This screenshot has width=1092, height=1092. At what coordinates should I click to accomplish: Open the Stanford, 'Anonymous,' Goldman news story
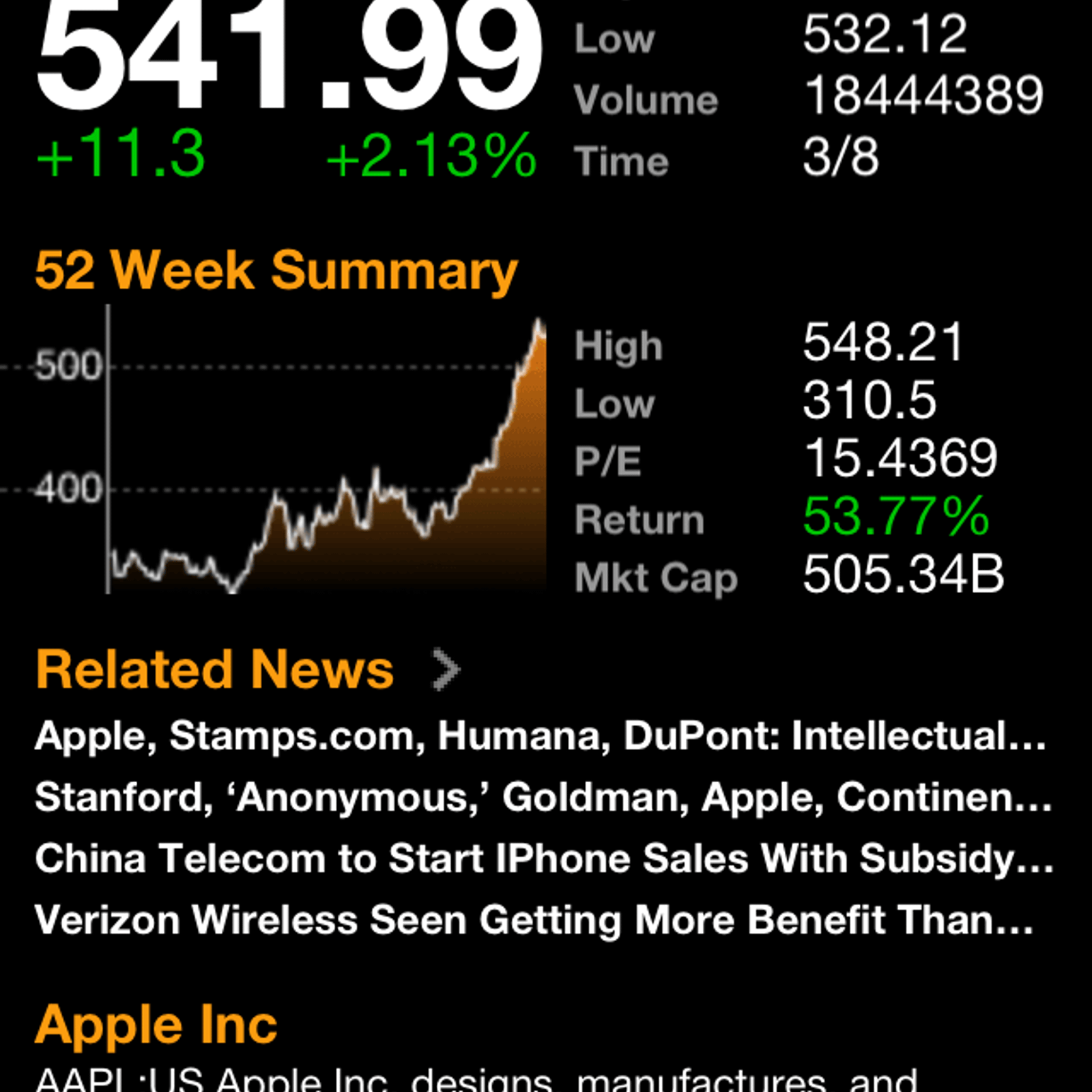point(543,797)
